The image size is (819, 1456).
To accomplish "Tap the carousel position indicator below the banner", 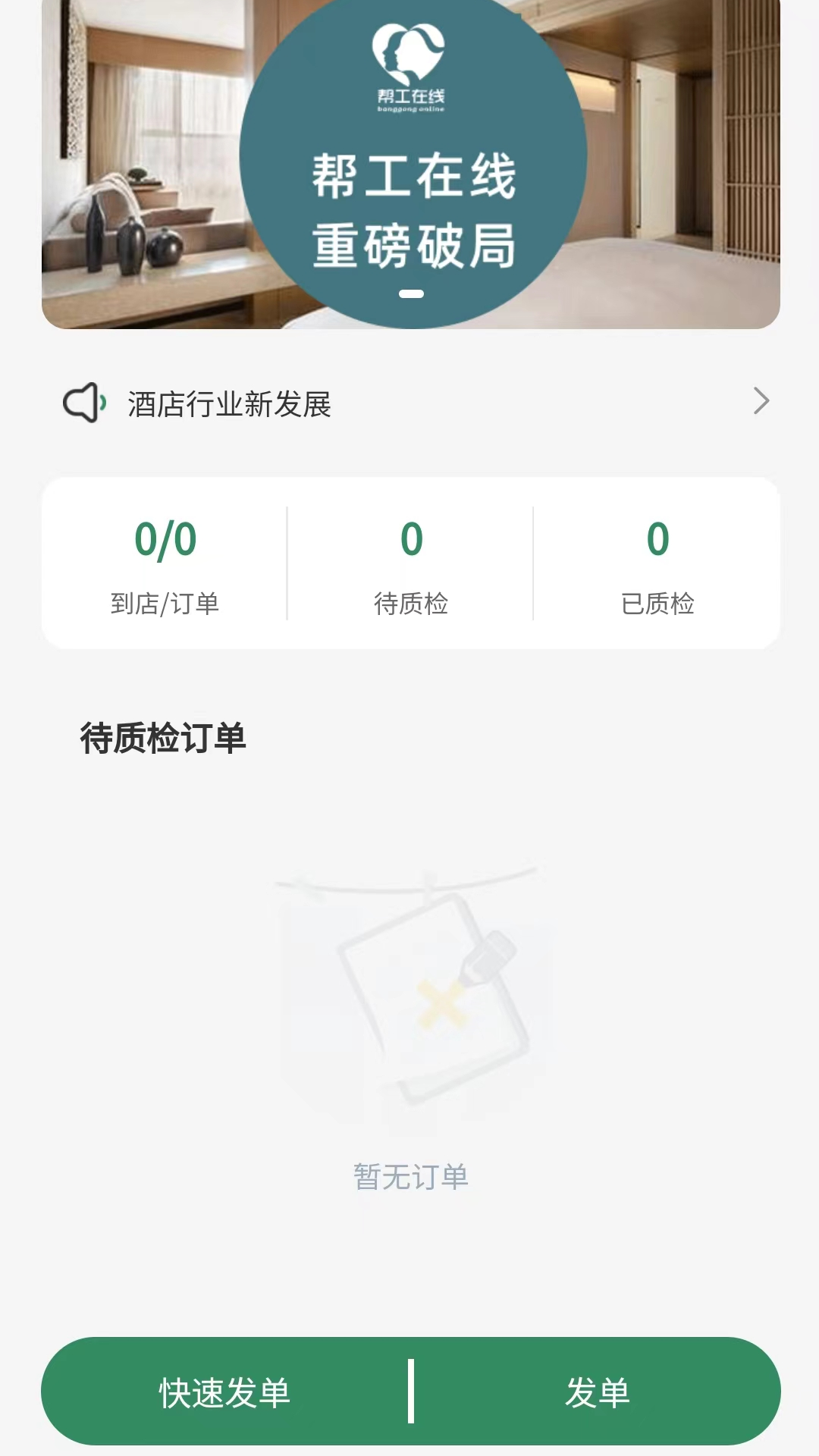I will point(412,294).
